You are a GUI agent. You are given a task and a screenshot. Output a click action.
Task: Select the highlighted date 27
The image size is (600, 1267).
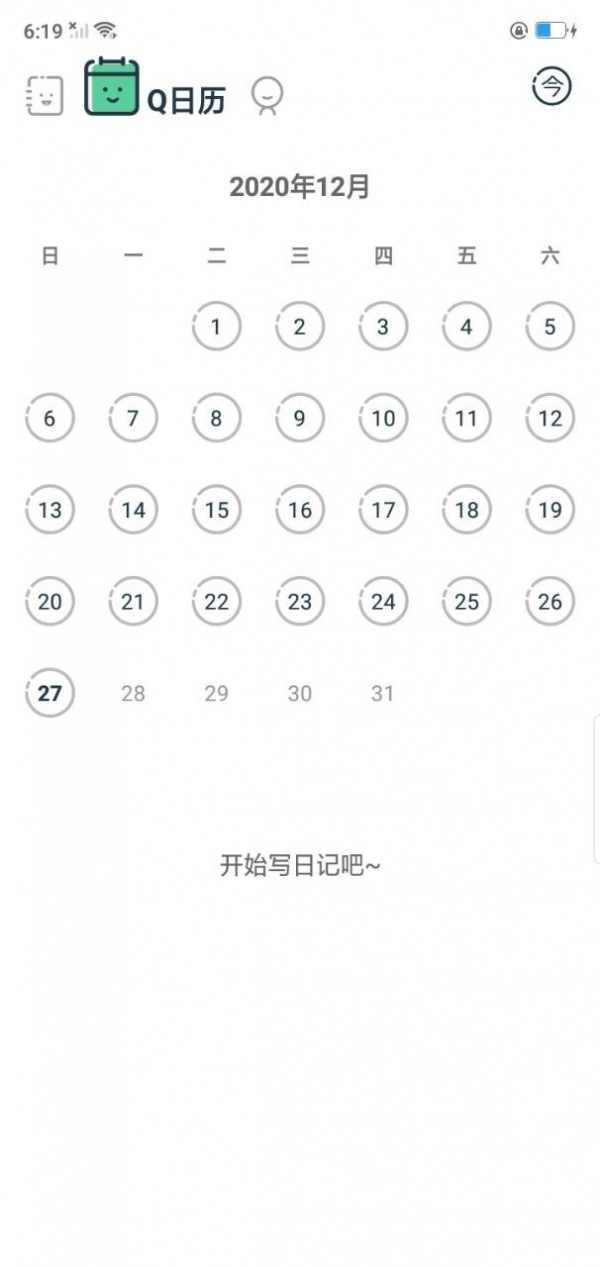pyautogui.click(x=49, y=694)
